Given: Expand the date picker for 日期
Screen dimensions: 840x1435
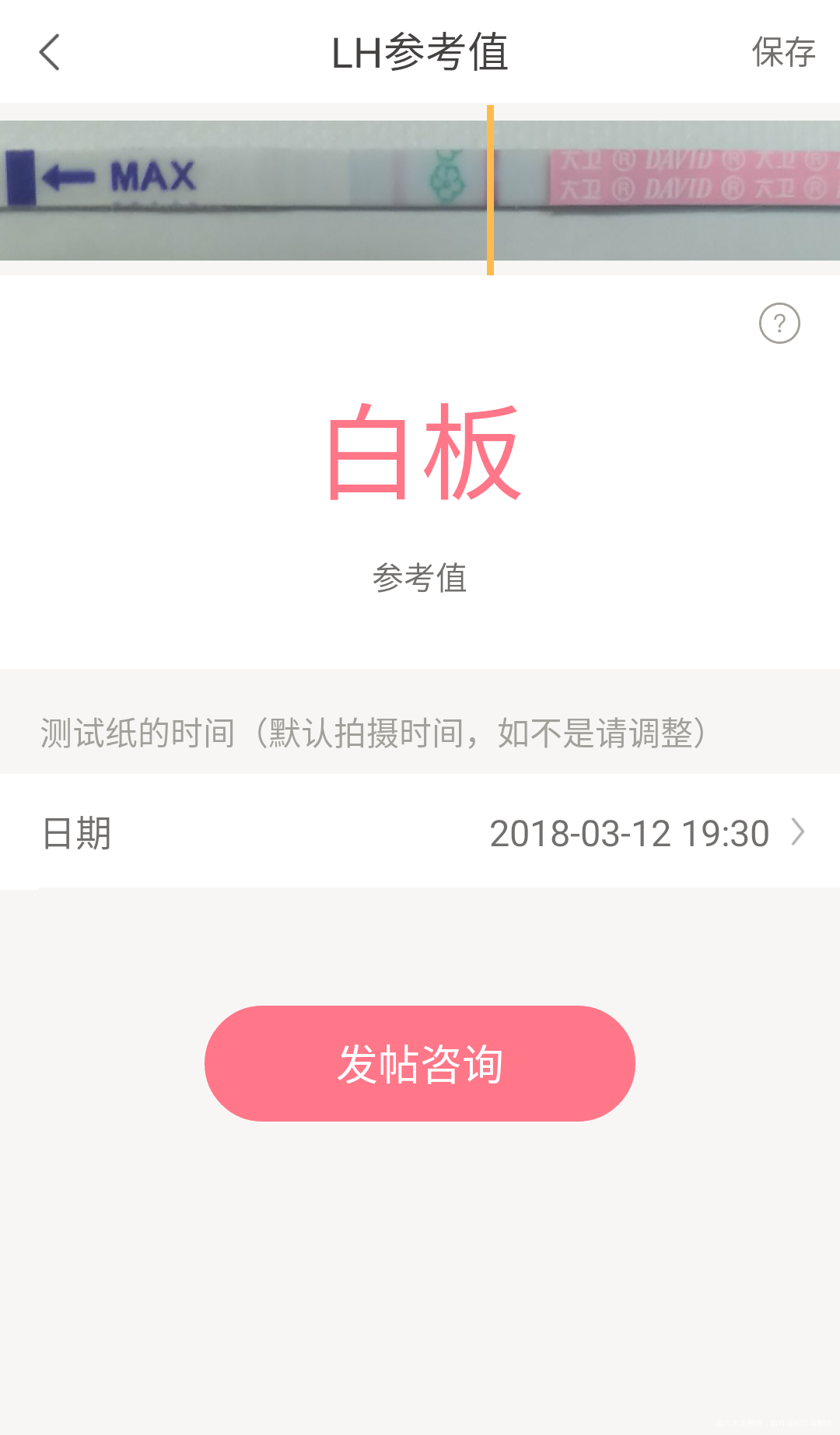Looking at the screenshot, I should [x=420, y=833].
